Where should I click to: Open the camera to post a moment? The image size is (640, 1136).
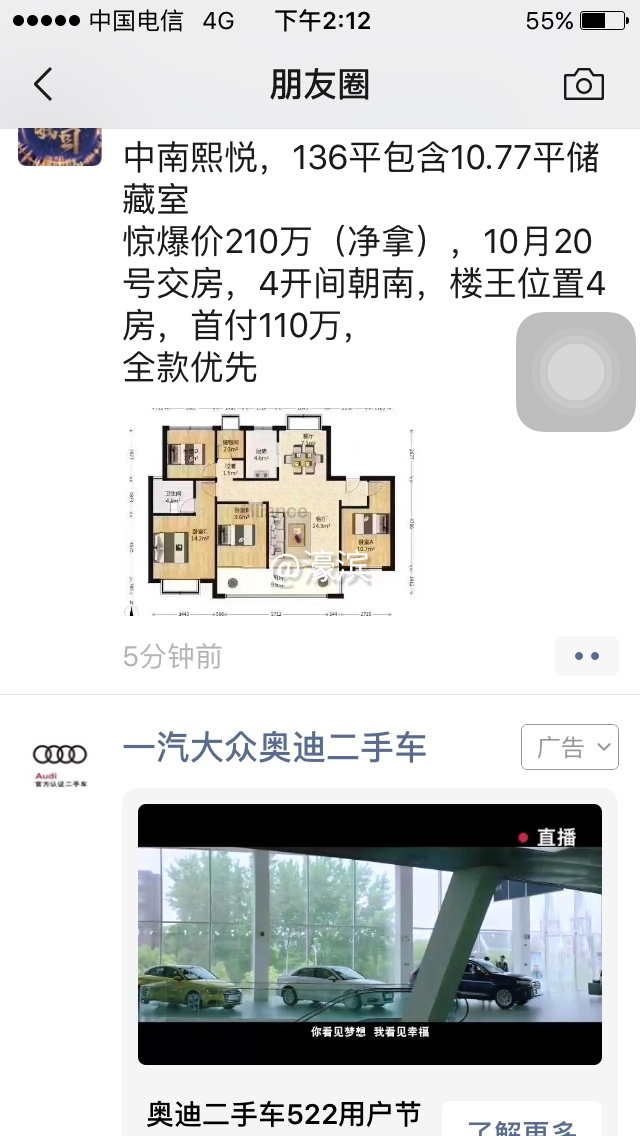pyautogui.click(x=583, y=85)
